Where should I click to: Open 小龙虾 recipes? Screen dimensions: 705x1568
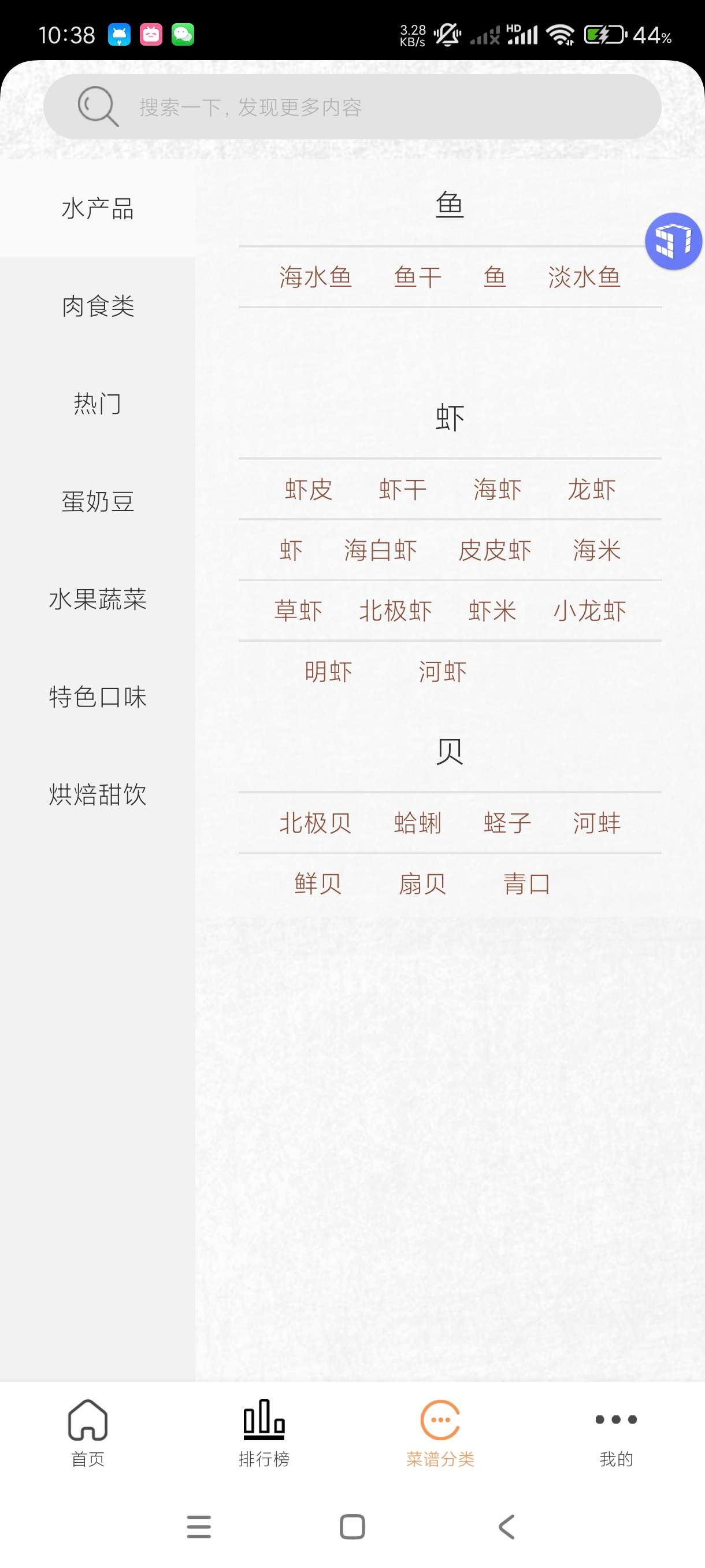pyautogui.click(x=589, y=611)
